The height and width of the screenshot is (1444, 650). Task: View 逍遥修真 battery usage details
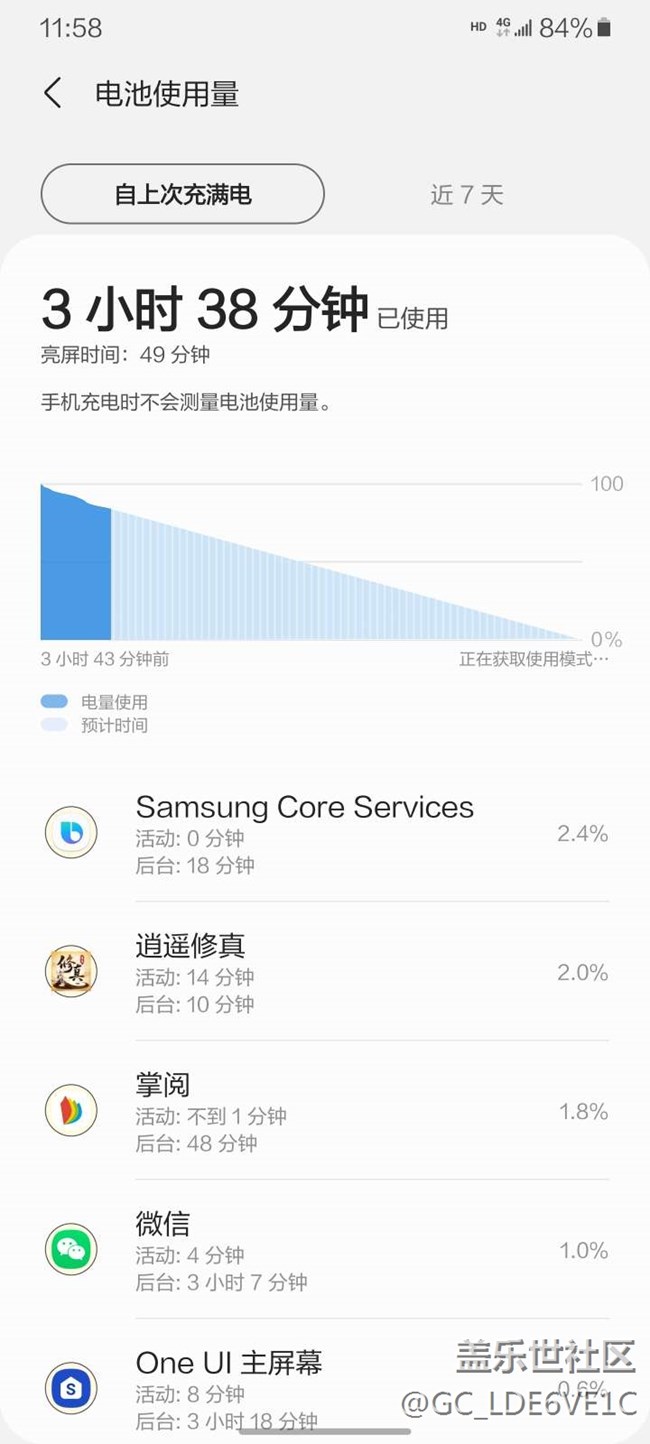(325, 973)
